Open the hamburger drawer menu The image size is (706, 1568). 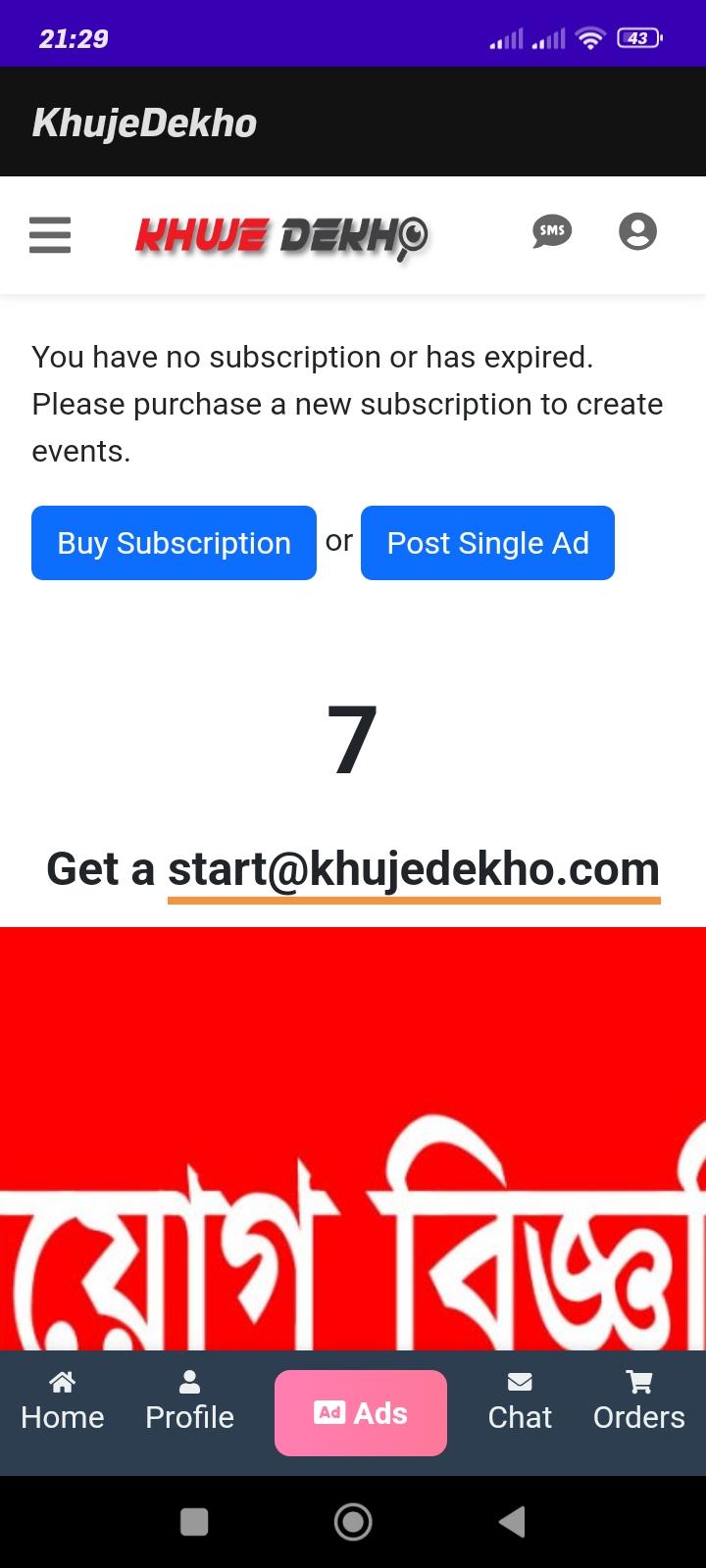coord(50,235)
